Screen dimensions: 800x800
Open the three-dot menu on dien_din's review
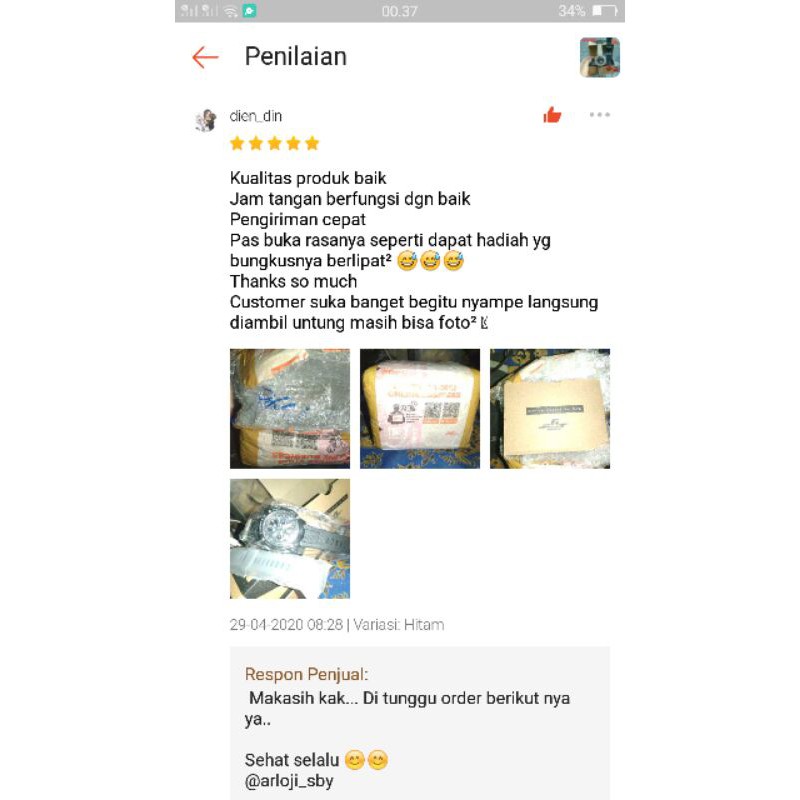(x=599, y=115)
